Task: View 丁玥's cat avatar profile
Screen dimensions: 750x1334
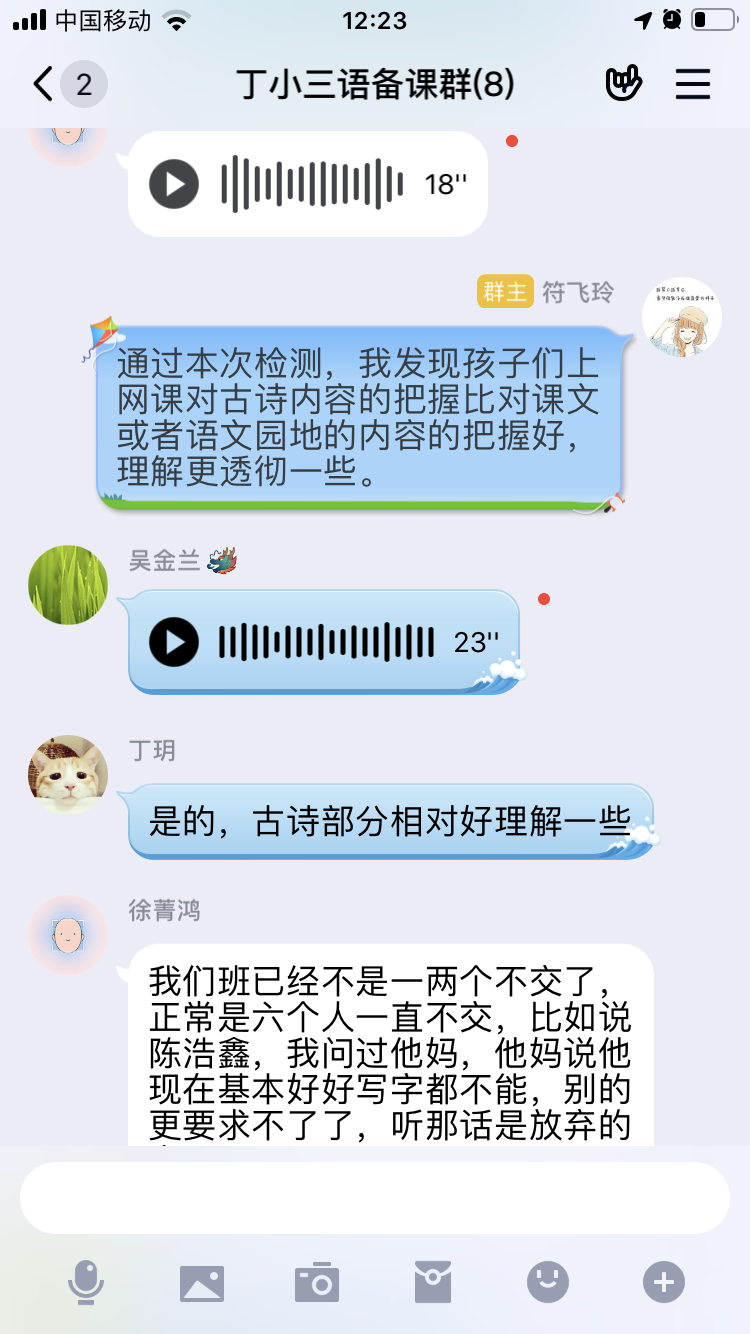Action: click(x=68, y=775)
